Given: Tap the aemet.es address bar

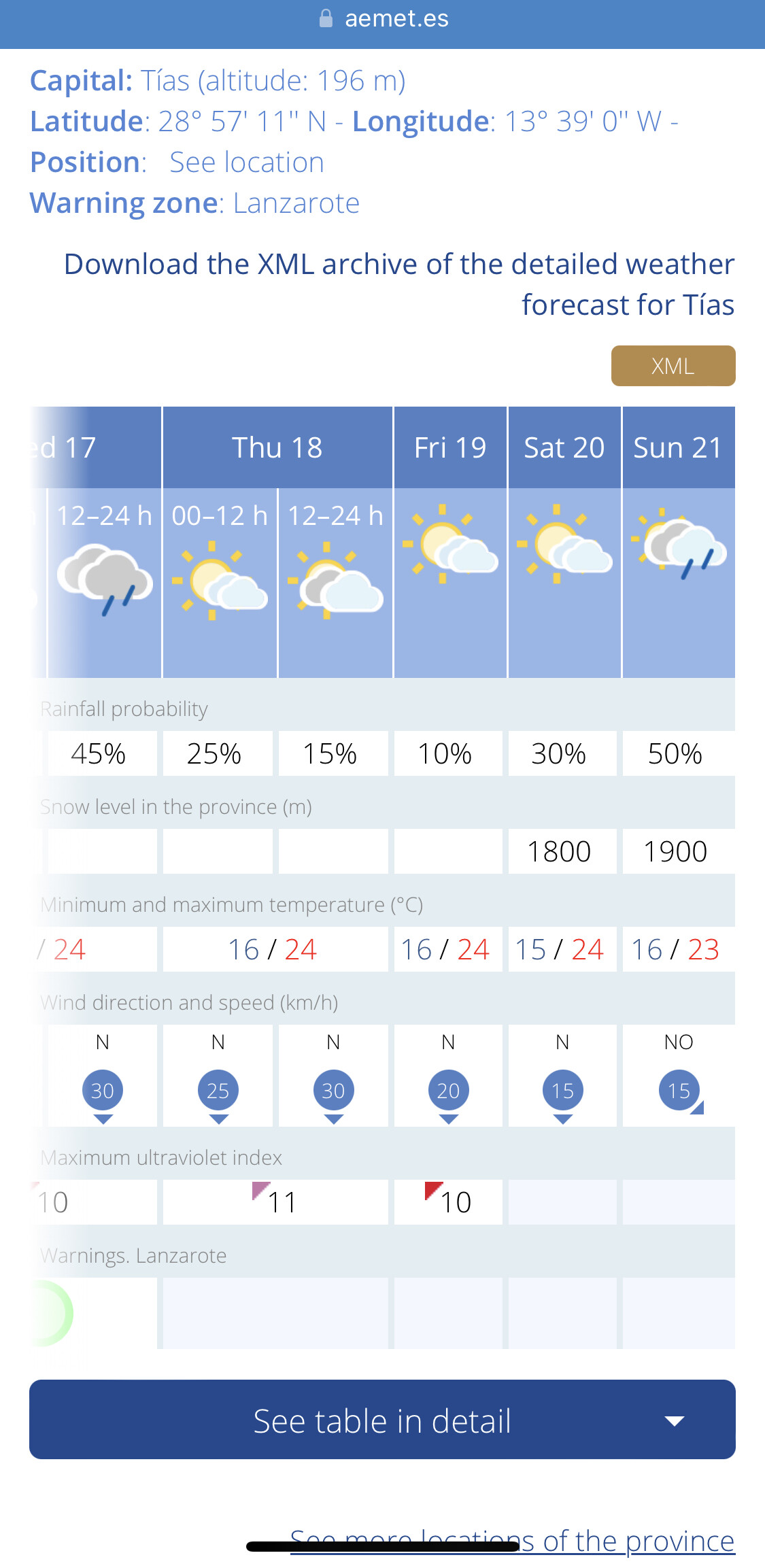Looking at the screenshot, I should [x=383, y=19].
